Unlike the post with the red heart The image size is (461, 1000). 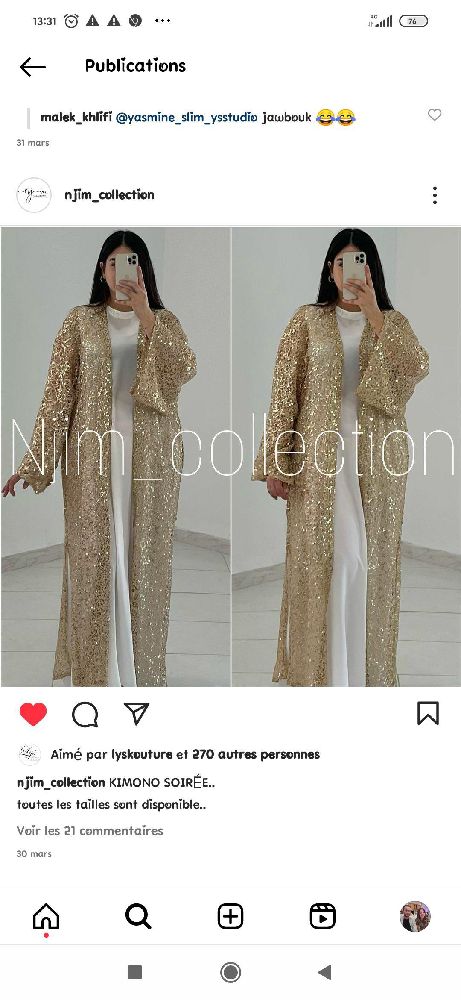(33, 714)
